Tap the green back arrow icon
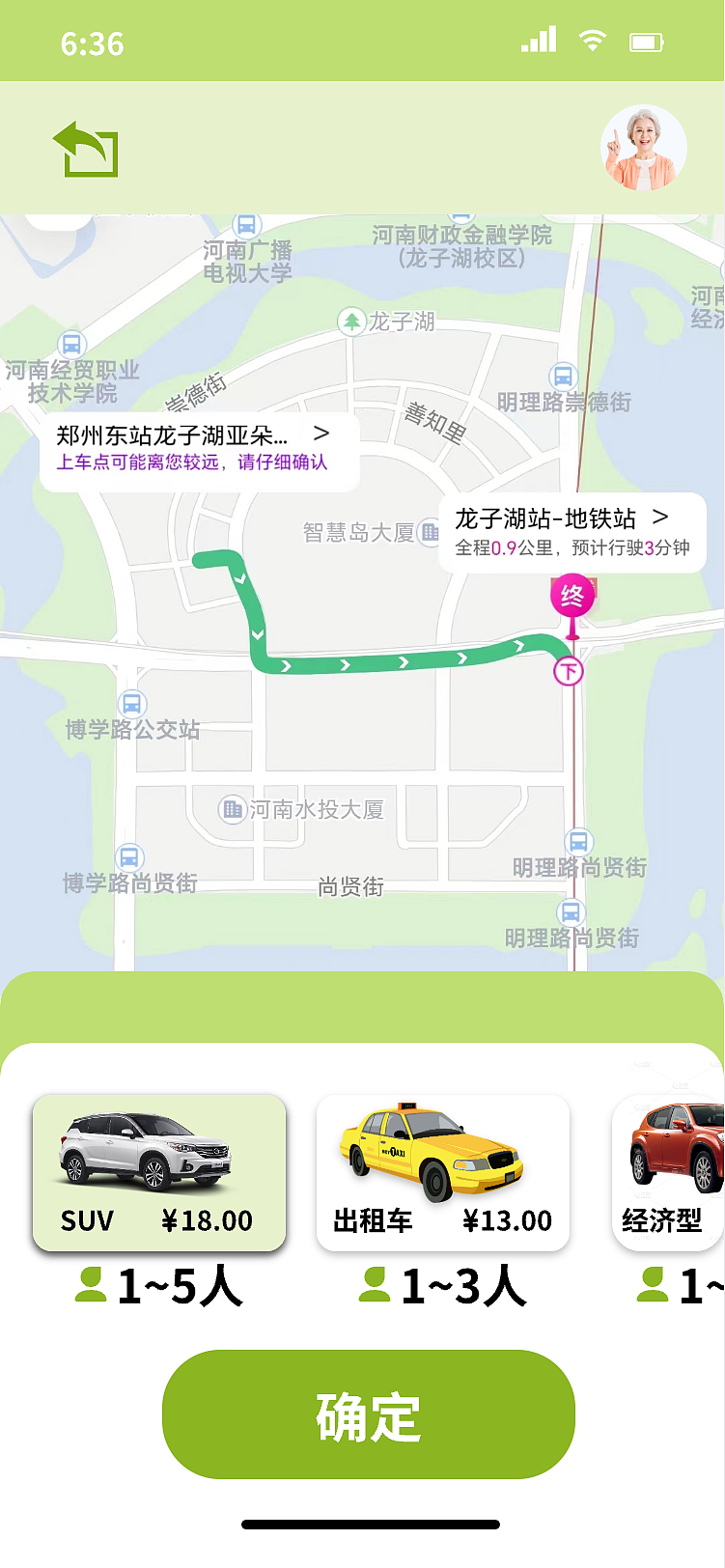This screenshot has height=1568, width=725. pos(86,150)
